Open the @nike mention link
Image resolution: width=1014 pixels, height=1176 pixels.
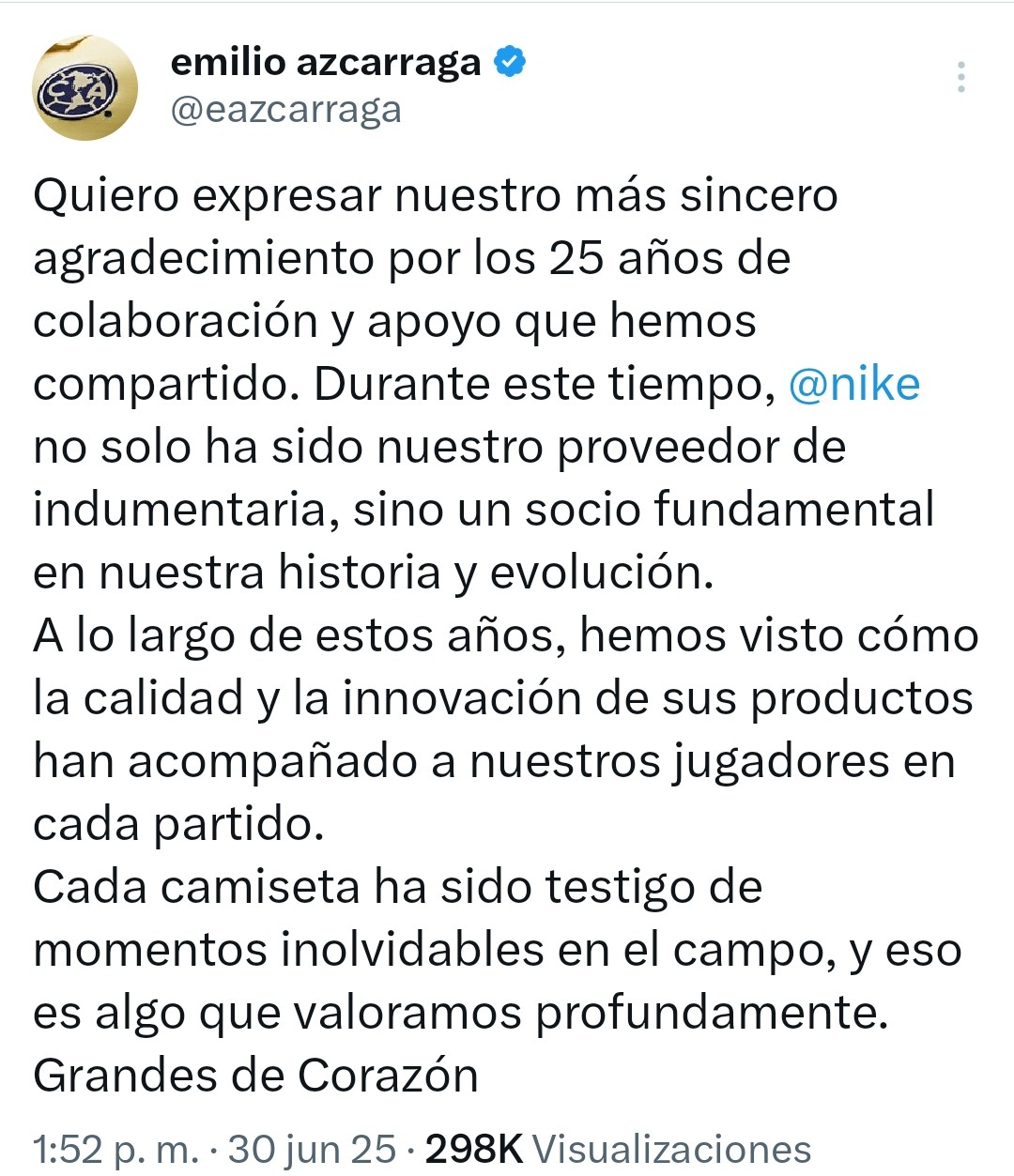coord(853,385)
